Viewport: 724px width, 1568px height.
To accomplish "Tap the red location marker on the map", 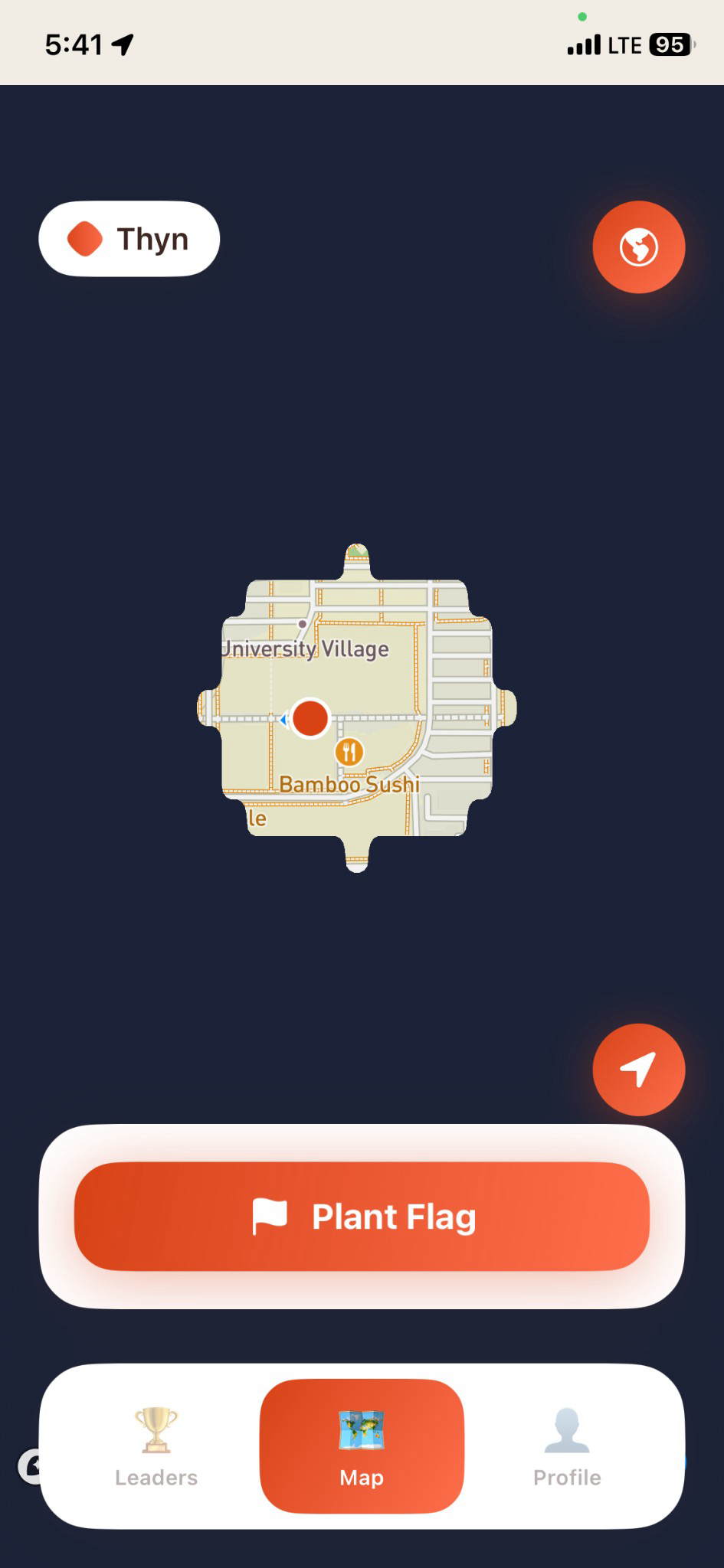I will click(x=310, y=717).
